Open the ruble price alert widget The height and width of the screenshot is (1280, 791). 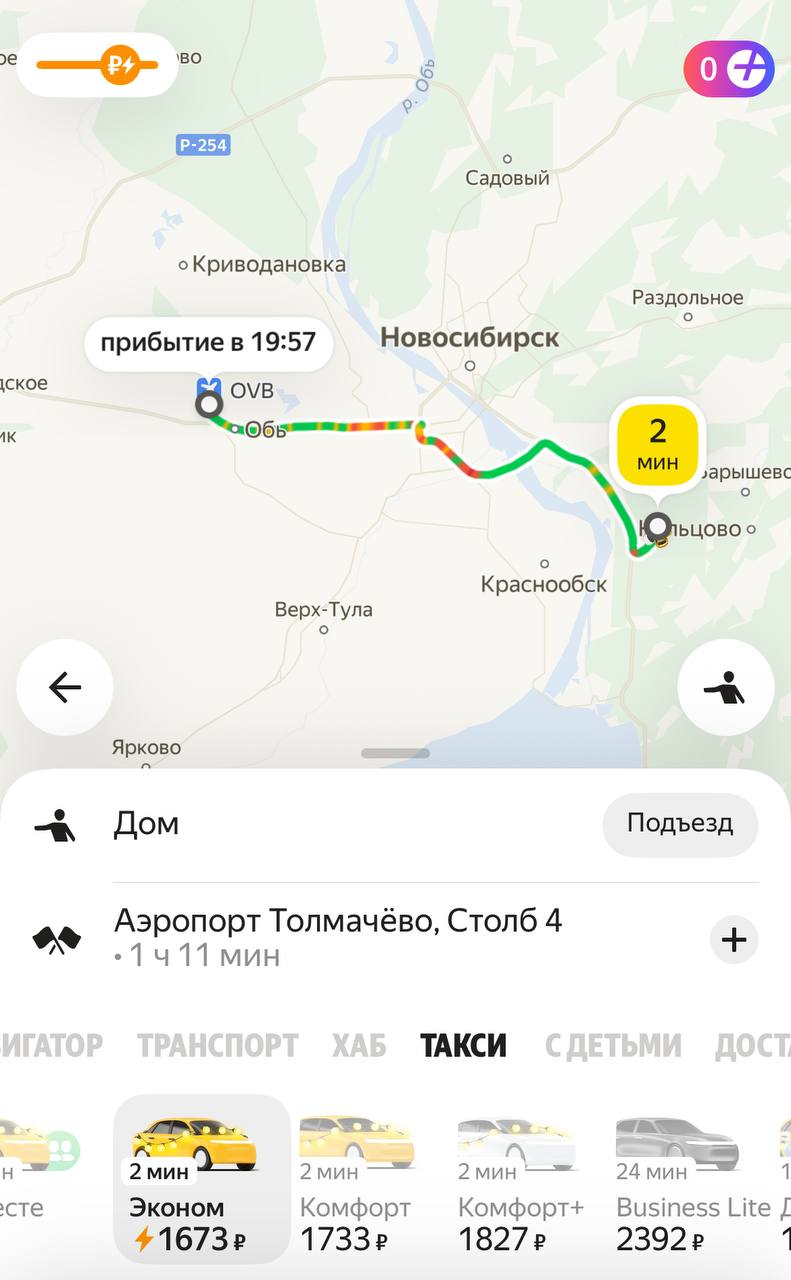coord(97,66)
